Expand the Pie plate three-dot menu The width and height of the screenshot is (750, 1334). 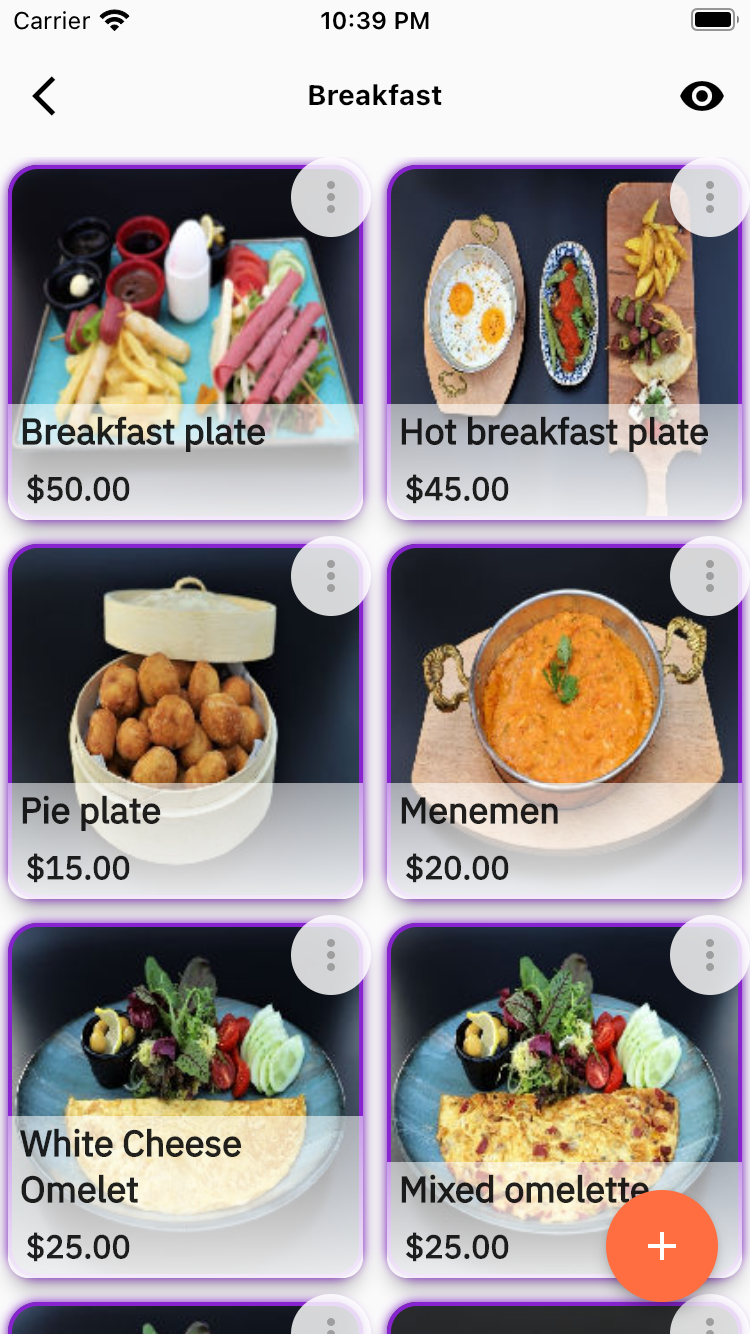330,577
